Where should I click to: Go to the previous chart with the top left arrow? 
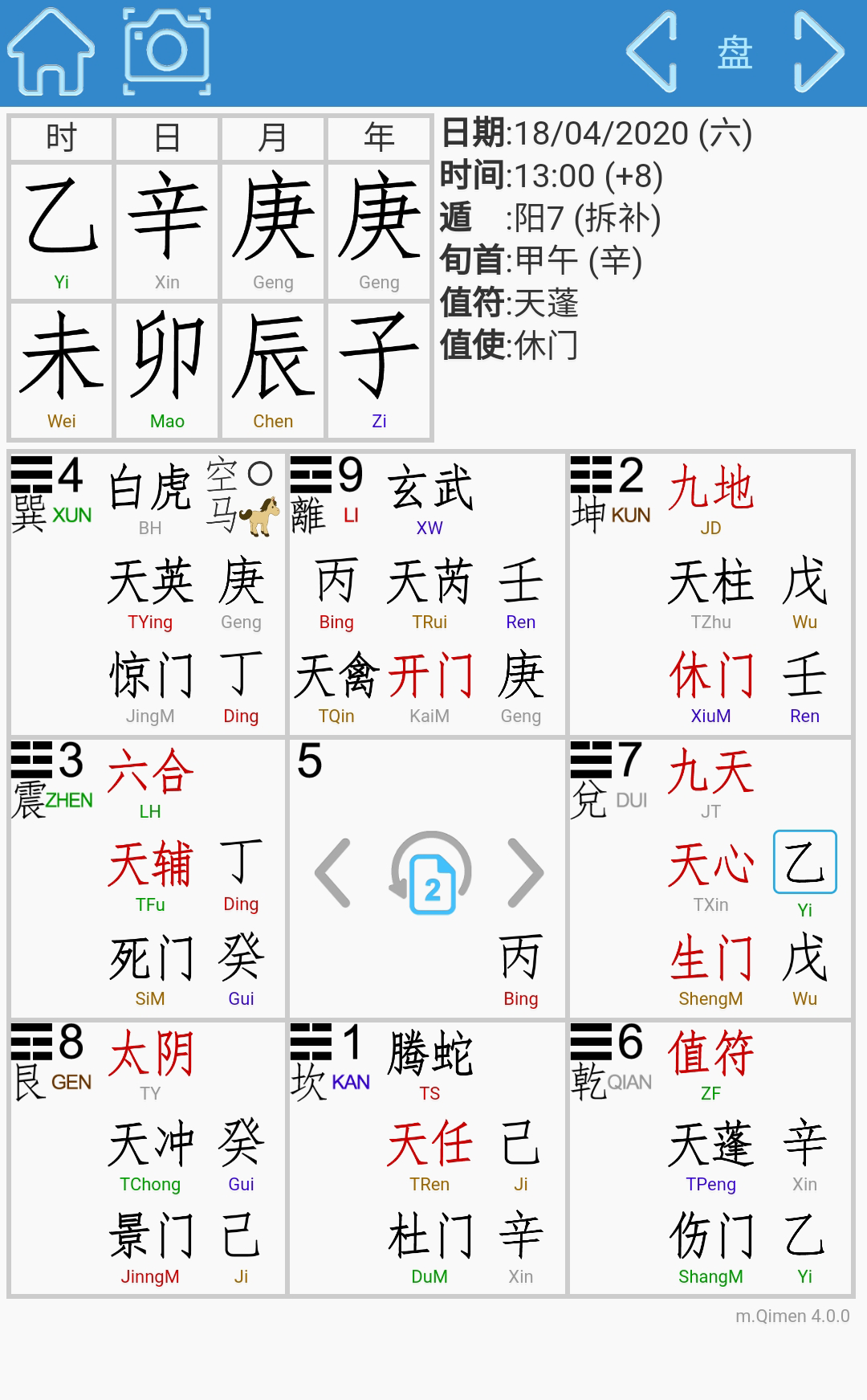[653, 52]
